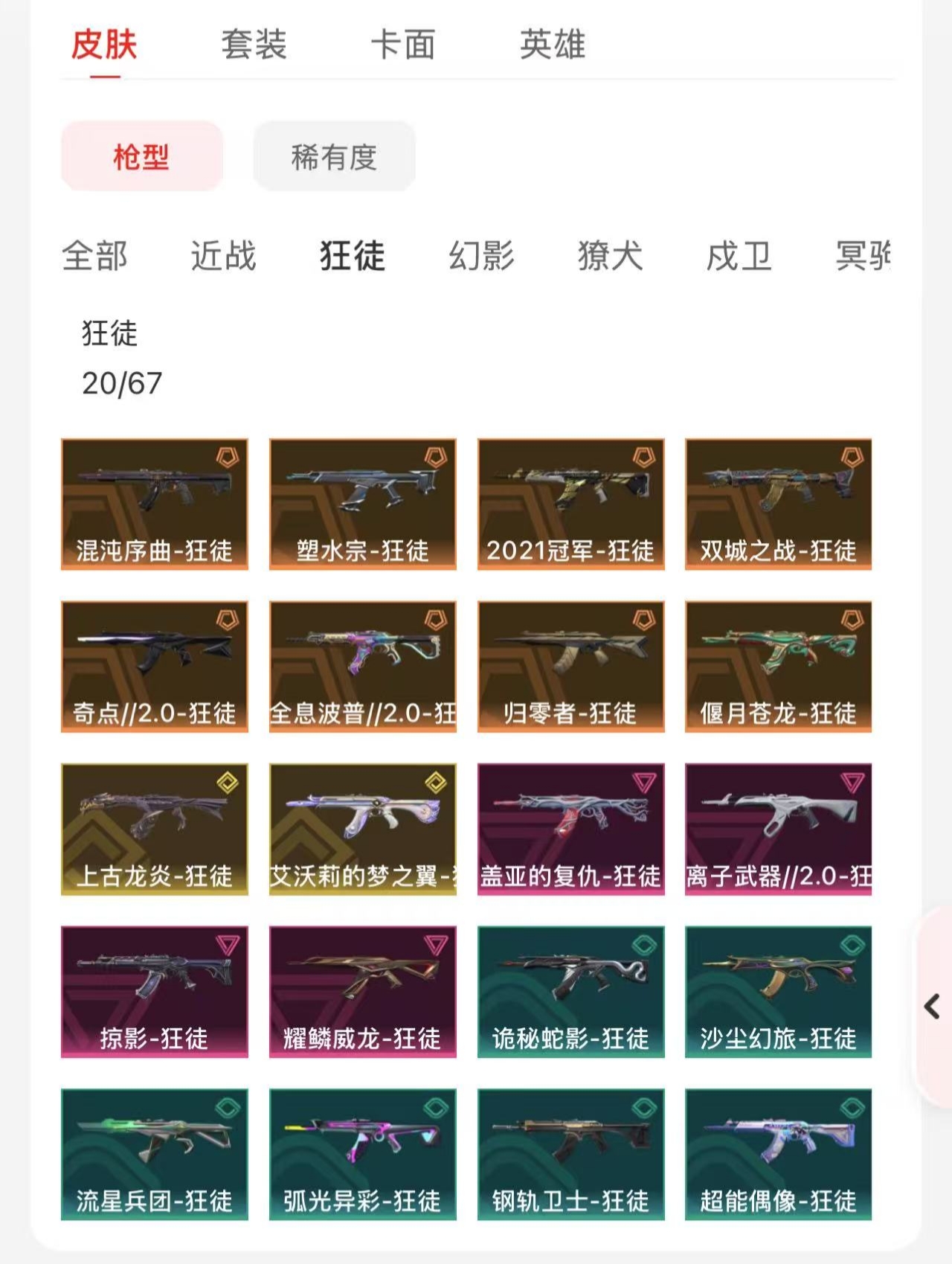
Task: Open the 混沌序曲-狂徒 skin
Action: tap(155, 504)
